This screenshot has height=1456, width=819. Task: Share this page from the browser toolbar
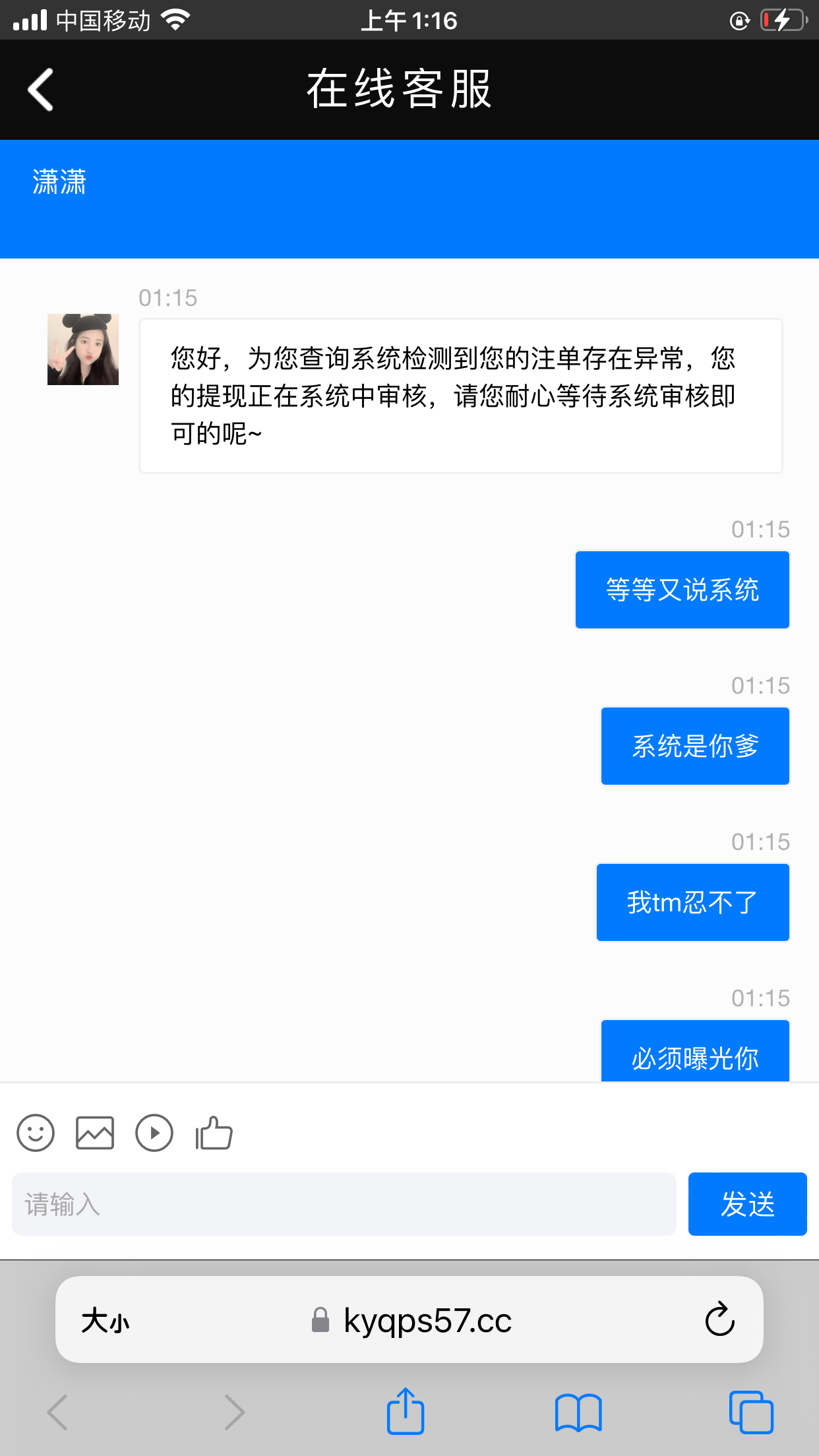point(405,1411)
